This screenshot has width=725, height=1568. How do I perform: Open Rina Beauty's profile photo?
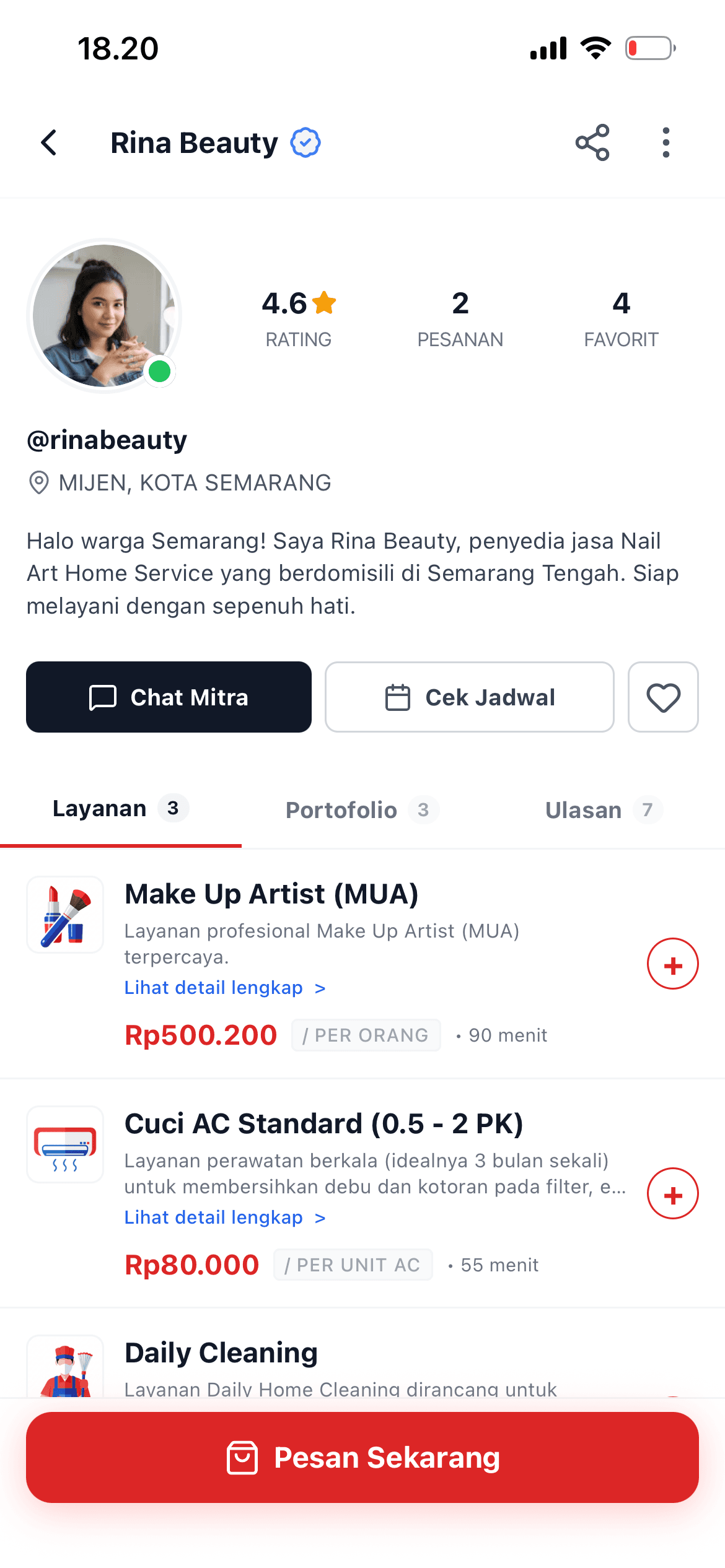(104, 316)
